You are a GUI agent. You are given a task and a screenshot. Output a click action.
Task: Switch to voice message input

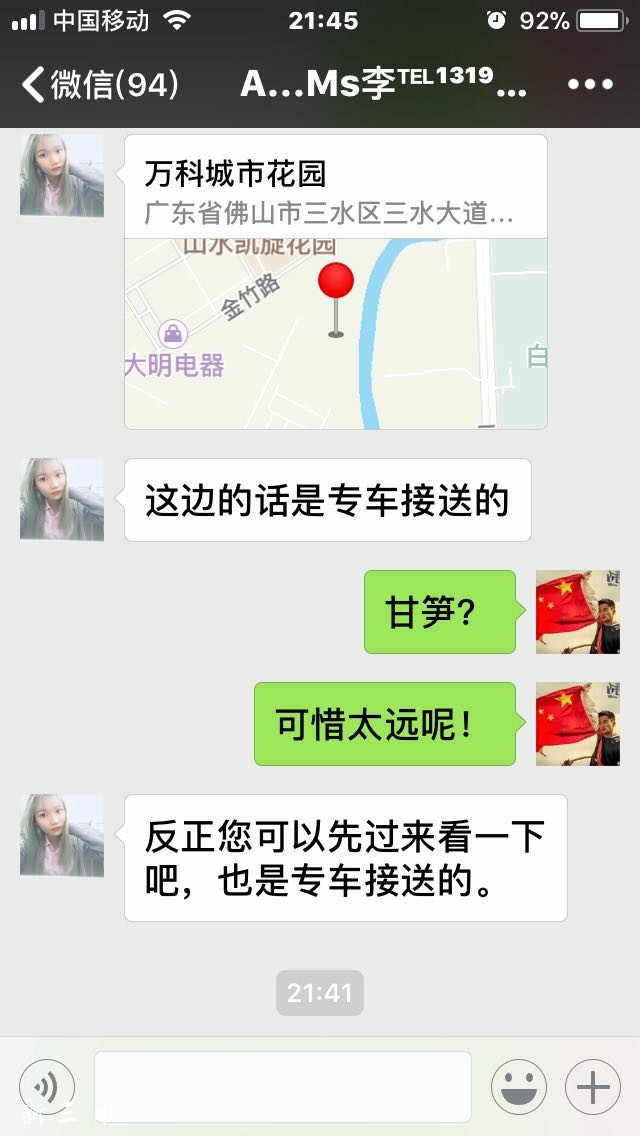pos(47,1086)
